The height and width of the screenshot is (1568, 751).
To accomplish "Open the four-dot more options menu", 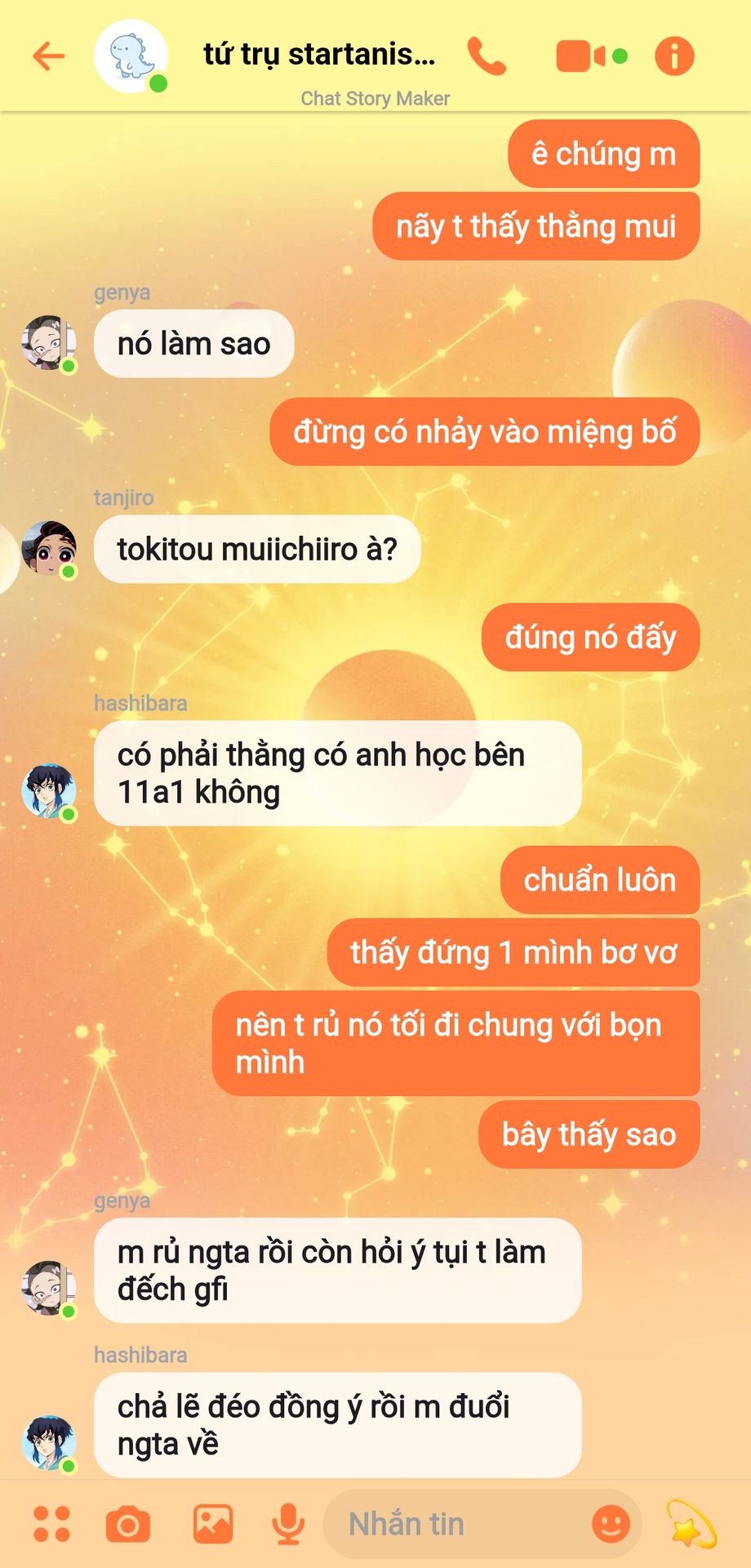I will 51,1524.
